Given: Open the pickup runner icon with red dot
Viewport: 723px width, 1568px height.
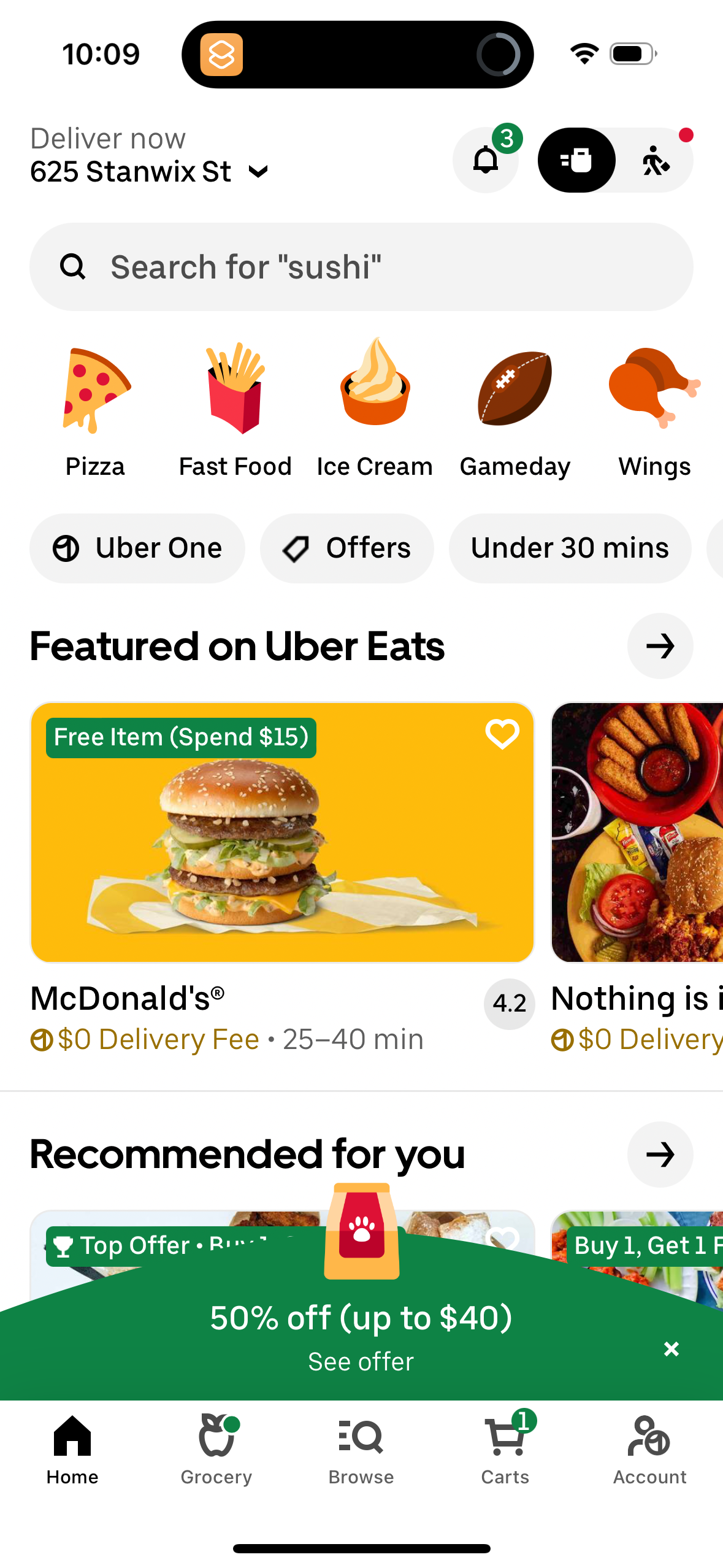Looking at the screenshot, I should tap(654, 160).
